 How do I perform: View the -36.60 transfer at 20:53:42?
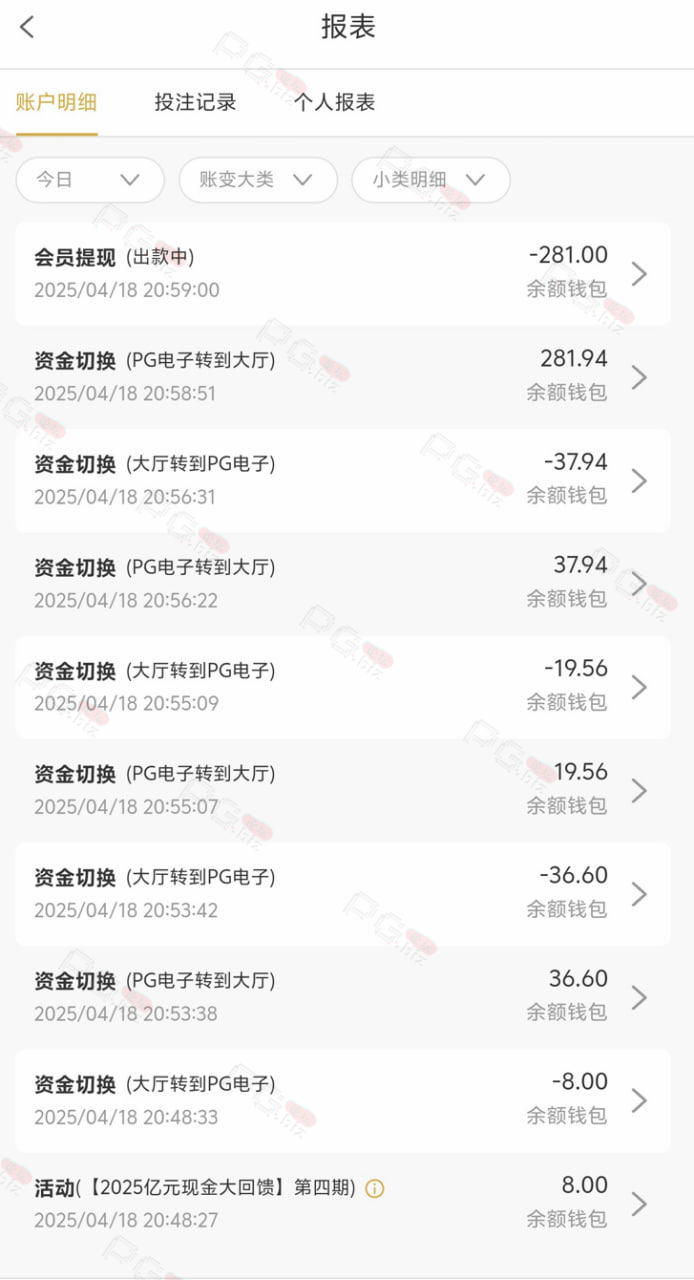pyautogui.click(x=342, y=894)
